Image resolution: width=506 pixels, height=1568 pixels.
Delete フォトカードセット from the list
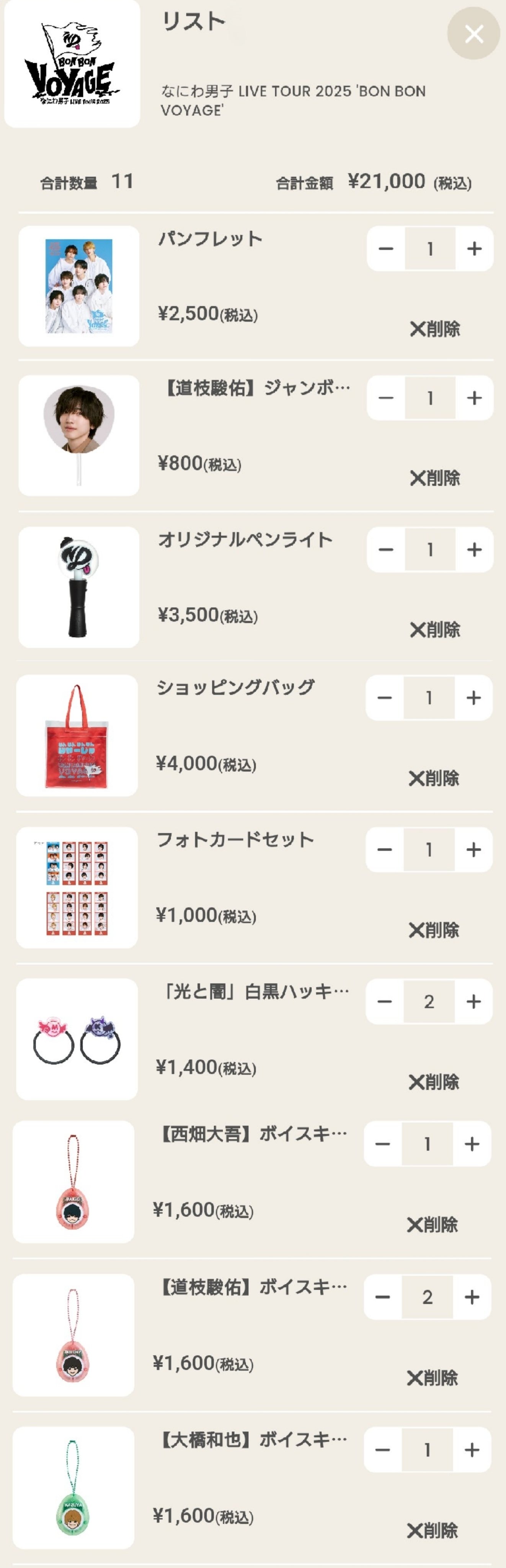(434, 930)
